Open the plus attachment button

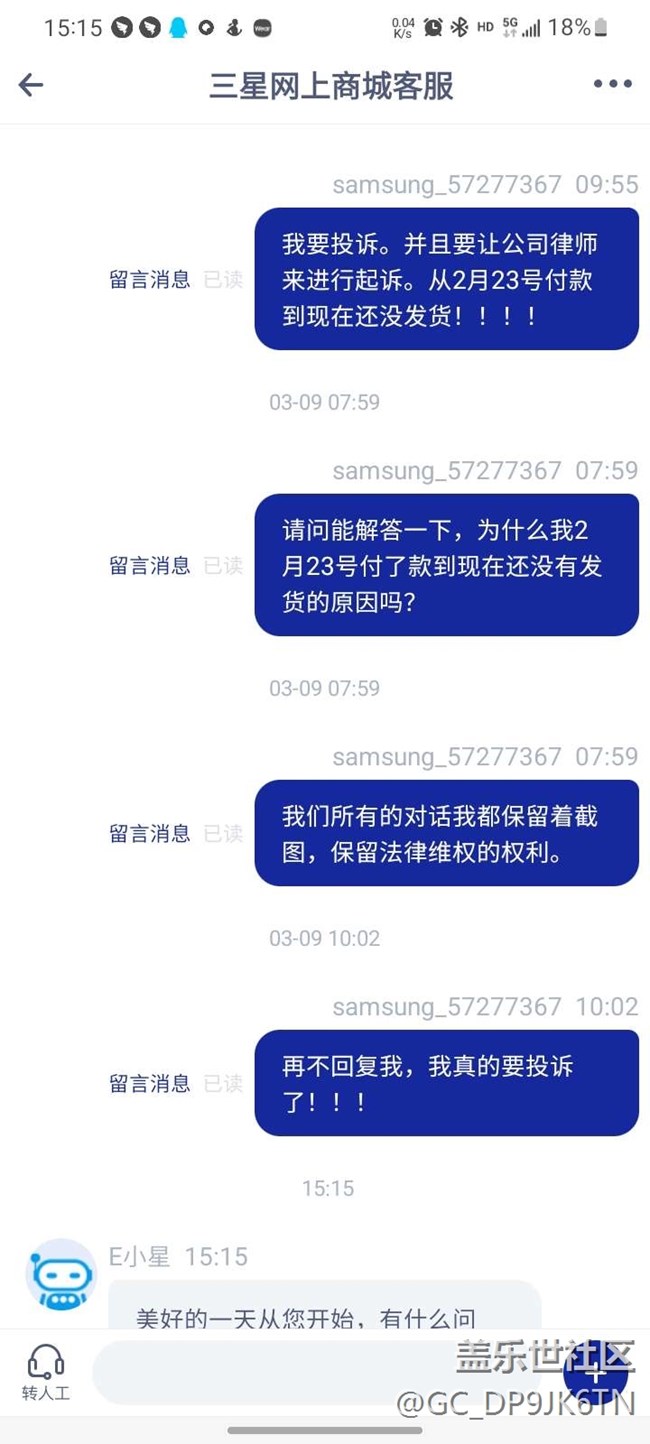coord(596,1372)
